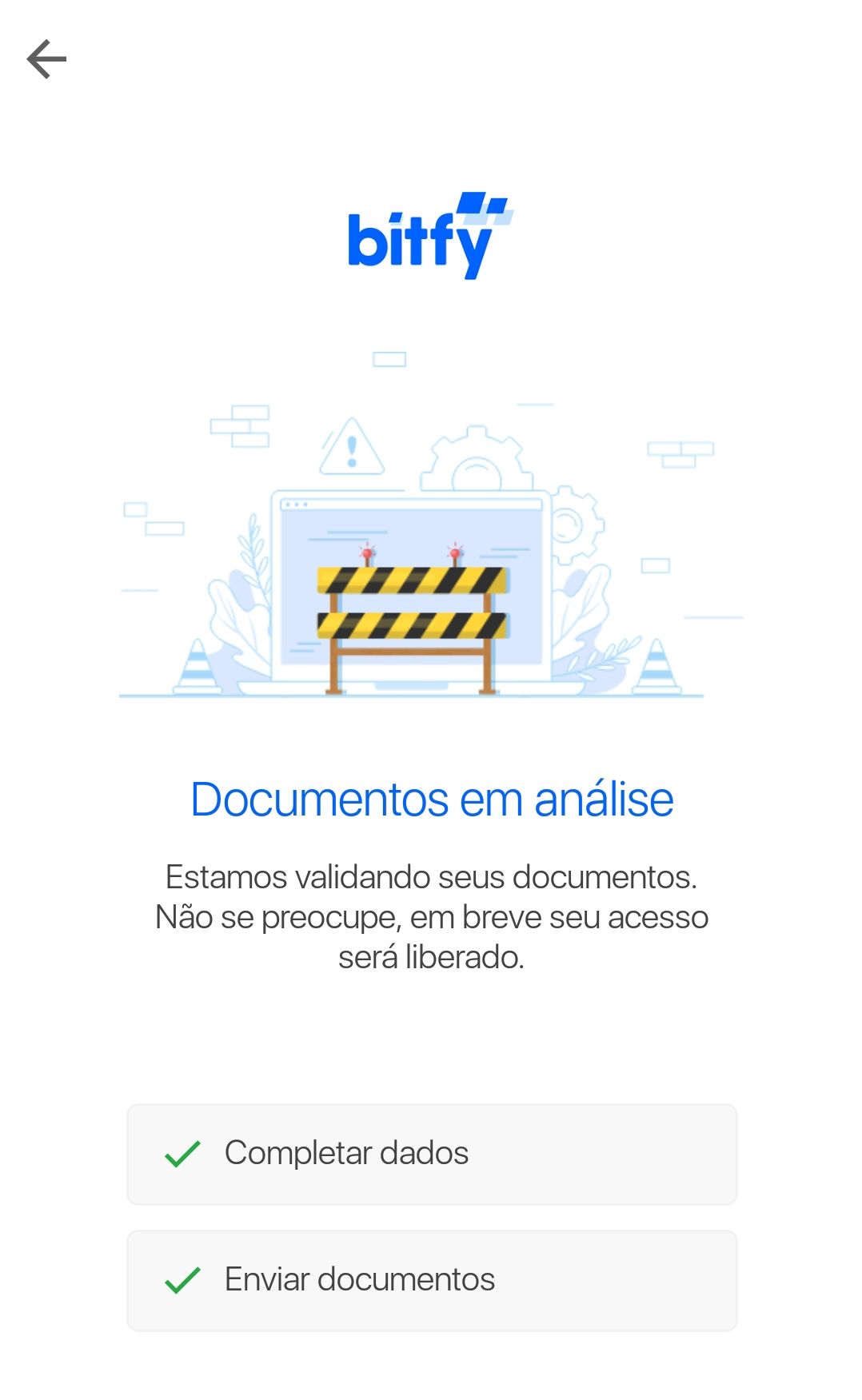Open the Completar dados step
The width and height of the screenshot is (862, 1400).
432,1154
